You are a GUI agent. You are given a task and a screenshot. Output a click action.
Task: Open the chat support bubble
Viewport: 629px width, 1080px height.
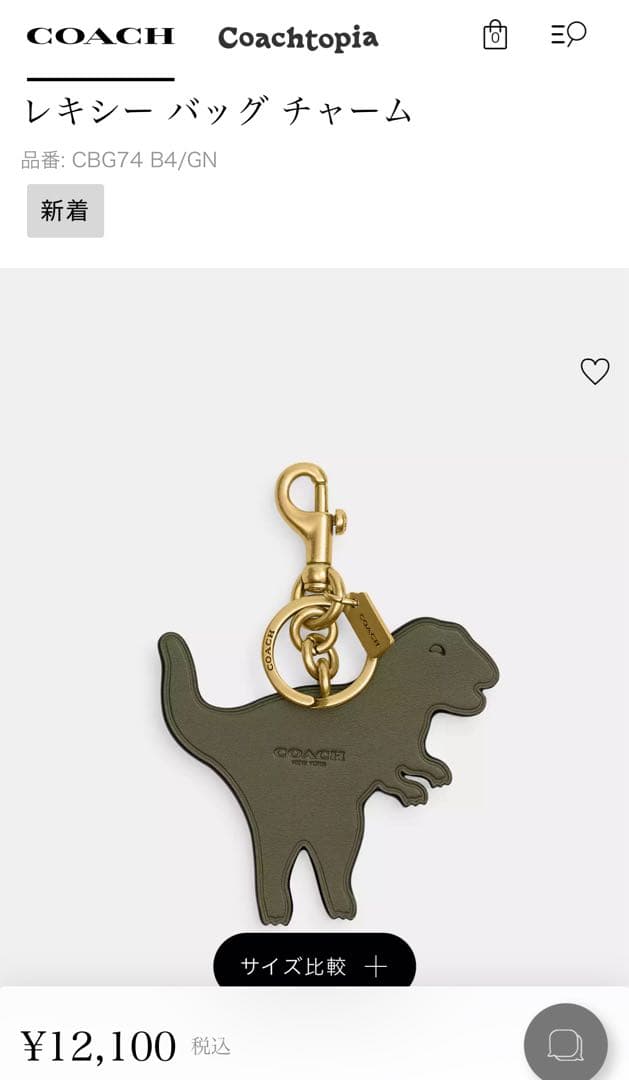point(565,1044)
